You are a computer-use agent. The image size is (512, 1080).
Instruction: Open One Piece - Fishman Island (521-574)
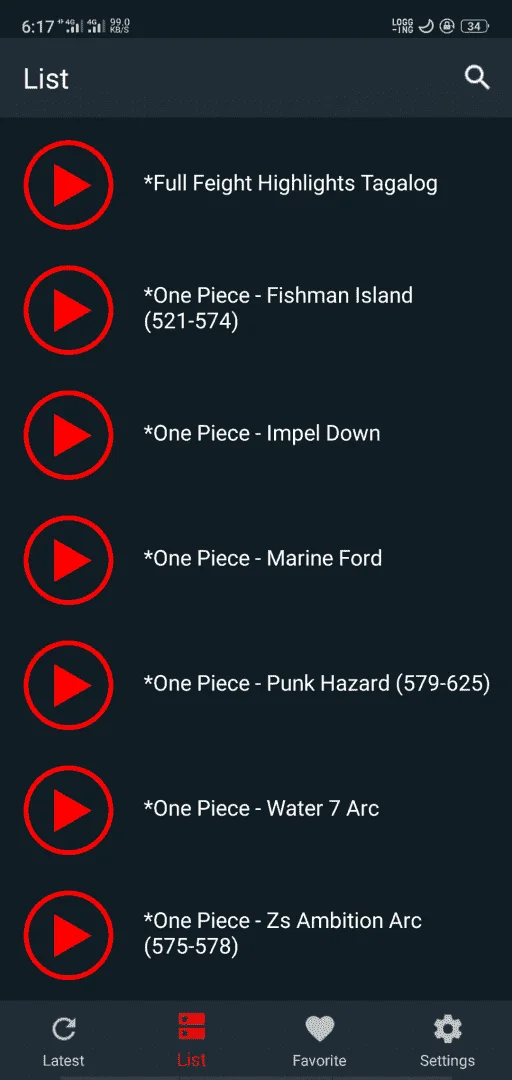256,309
